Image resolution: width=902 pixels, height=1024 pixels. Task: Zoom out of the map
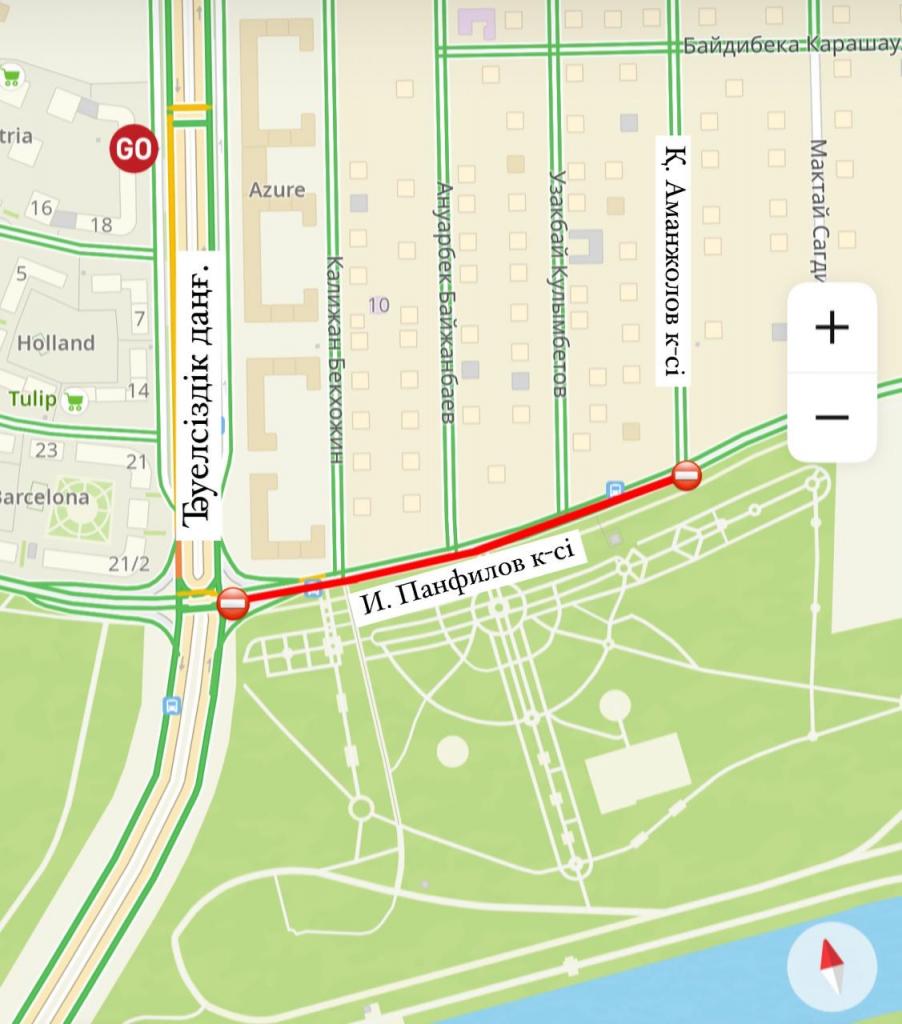(831, 417)
